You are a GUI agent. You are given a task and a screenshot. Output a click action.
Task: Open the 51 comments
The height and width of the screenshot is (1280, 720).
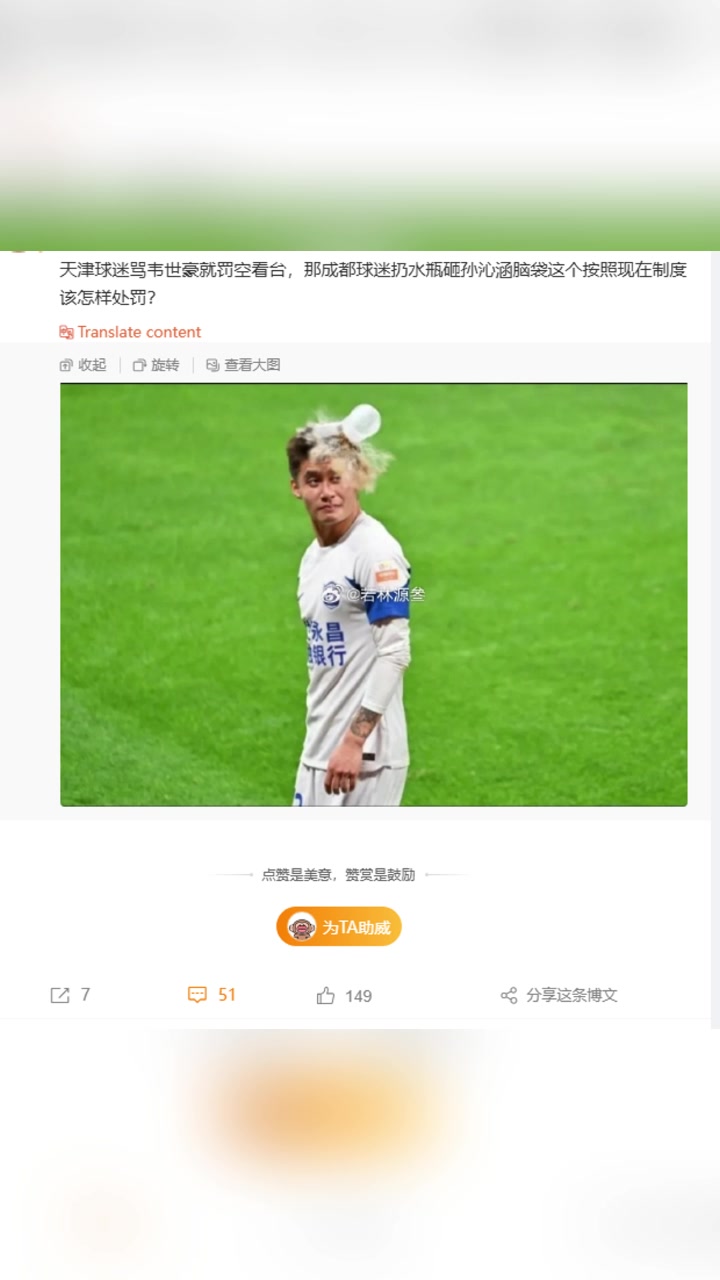tap(212, 995)
